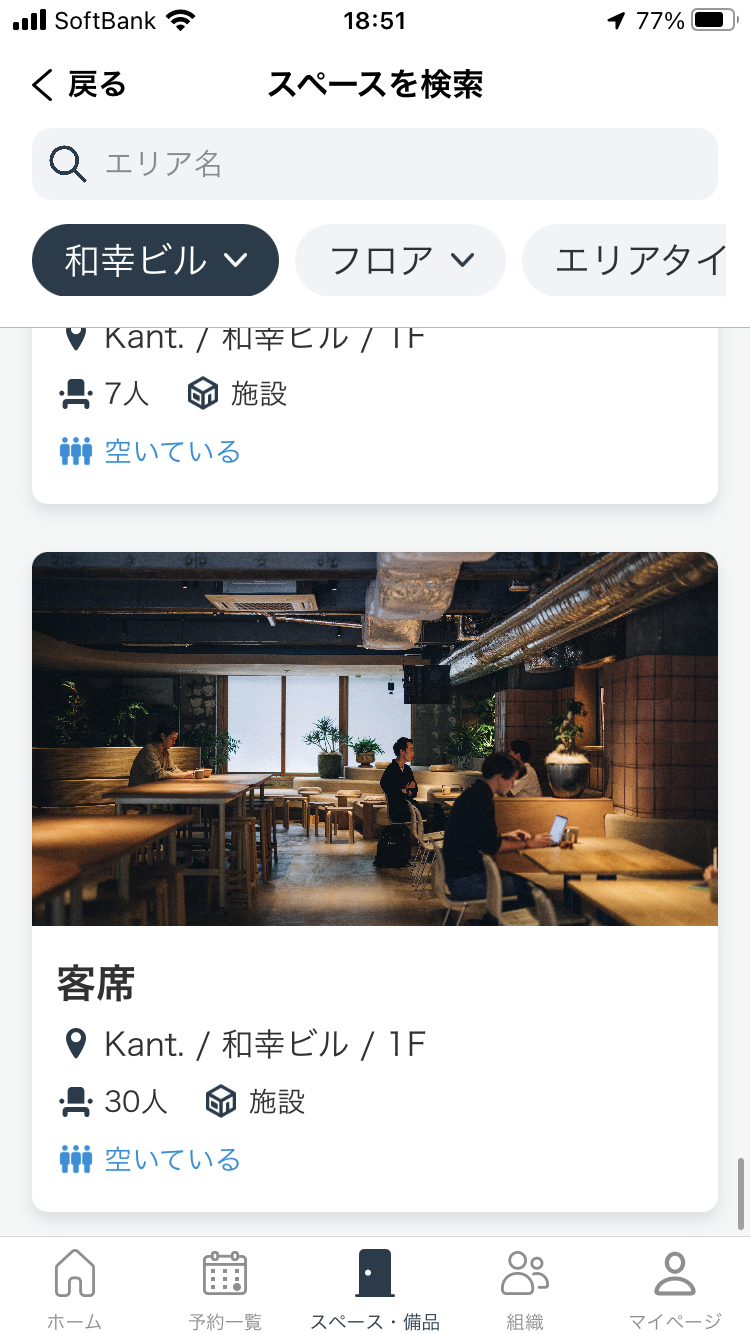Select the スペース・備品 tab
This screenshot has width=750, height=1334.
375,1288
